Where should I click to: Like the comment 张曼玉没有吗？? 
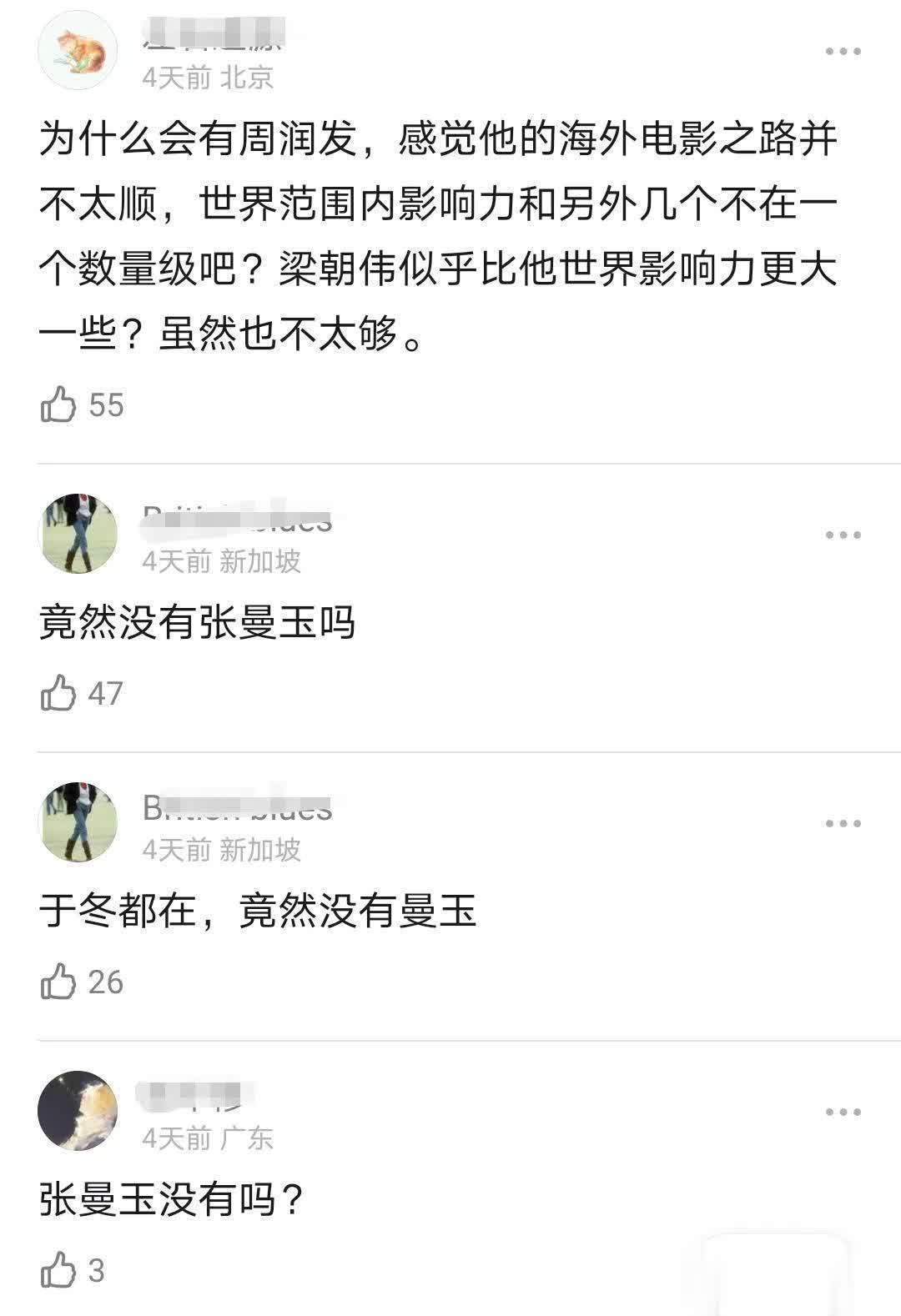coord(58,1270)
